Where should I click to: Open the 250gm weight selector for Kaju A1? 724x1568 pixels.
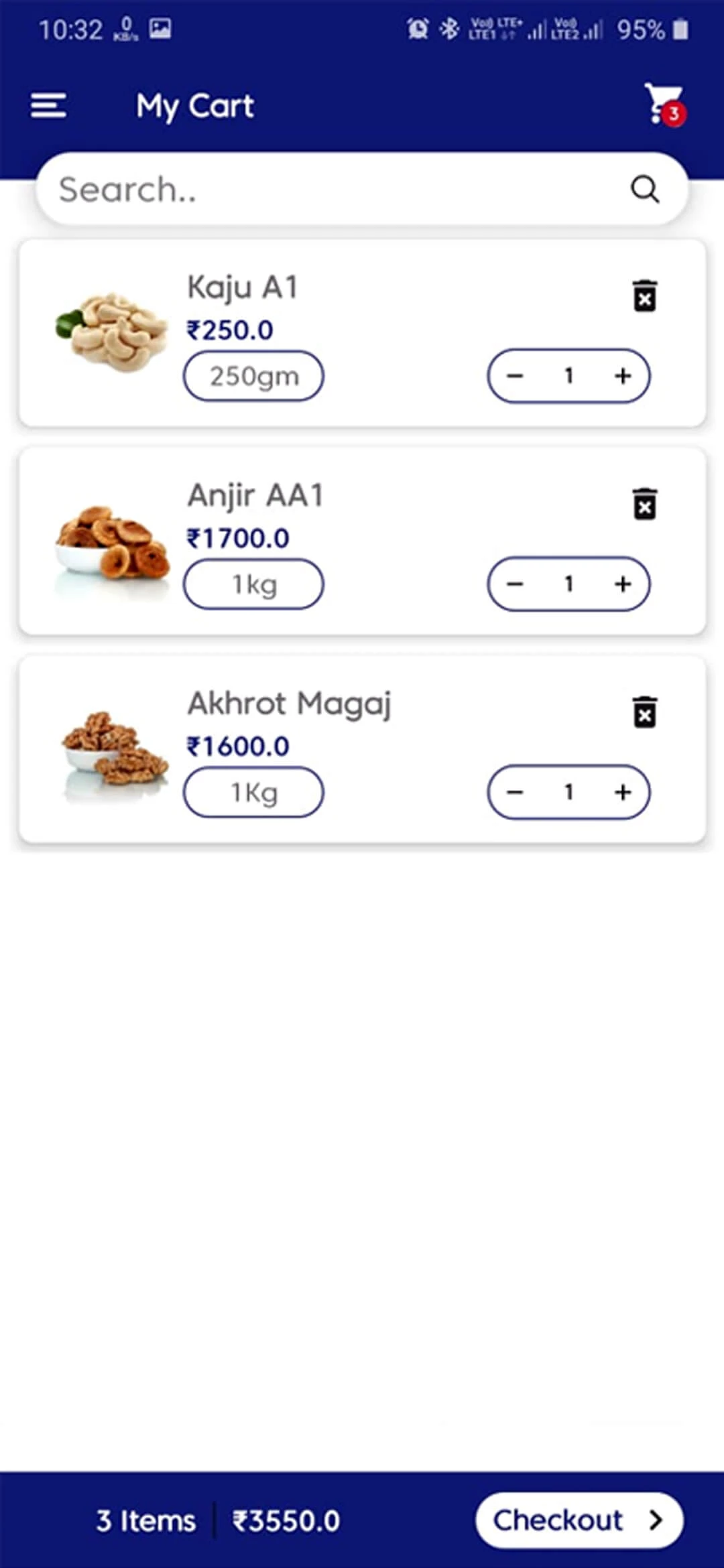tap(254, 376)
